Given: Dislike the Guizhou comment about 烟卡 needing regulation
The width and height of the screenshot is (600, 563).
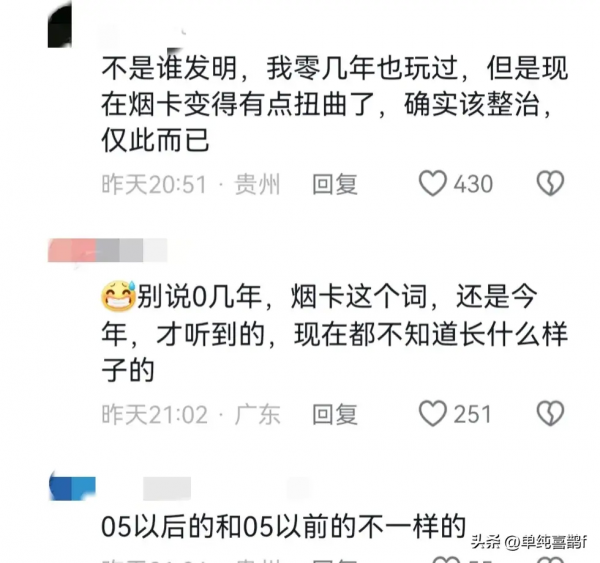Looking at the screenshot, I should pos(550,184).
